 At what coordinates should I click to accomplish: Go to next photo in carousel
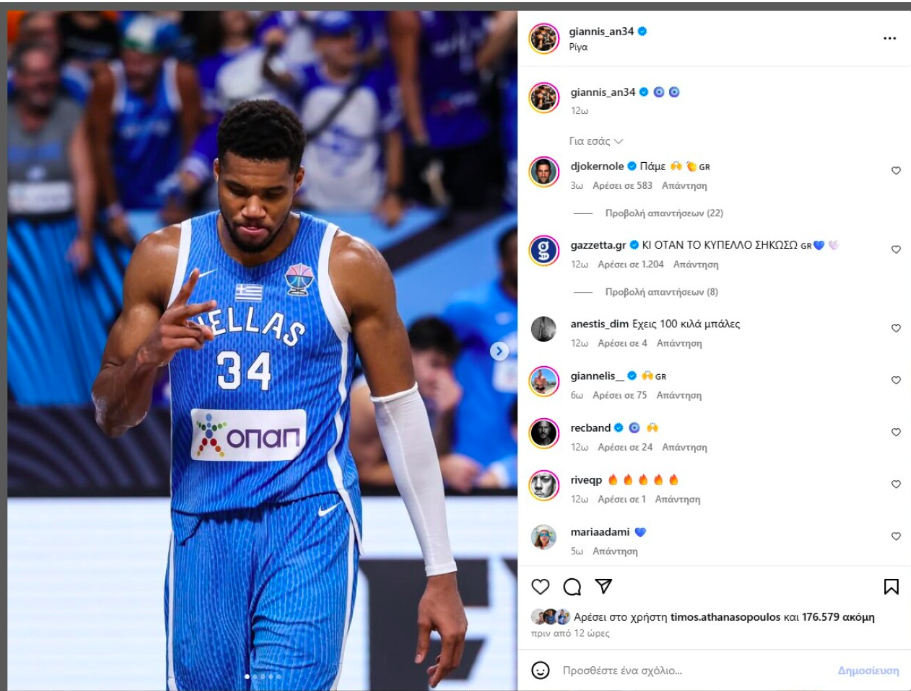click(499, 351)
